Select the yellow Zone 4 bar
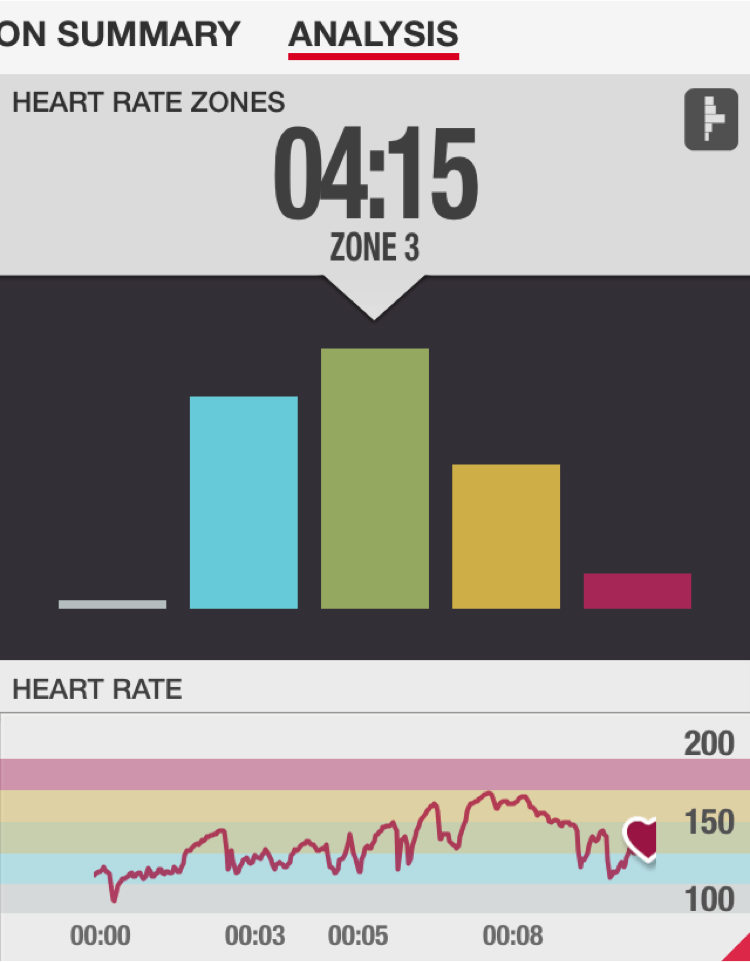 pos(505,536)
